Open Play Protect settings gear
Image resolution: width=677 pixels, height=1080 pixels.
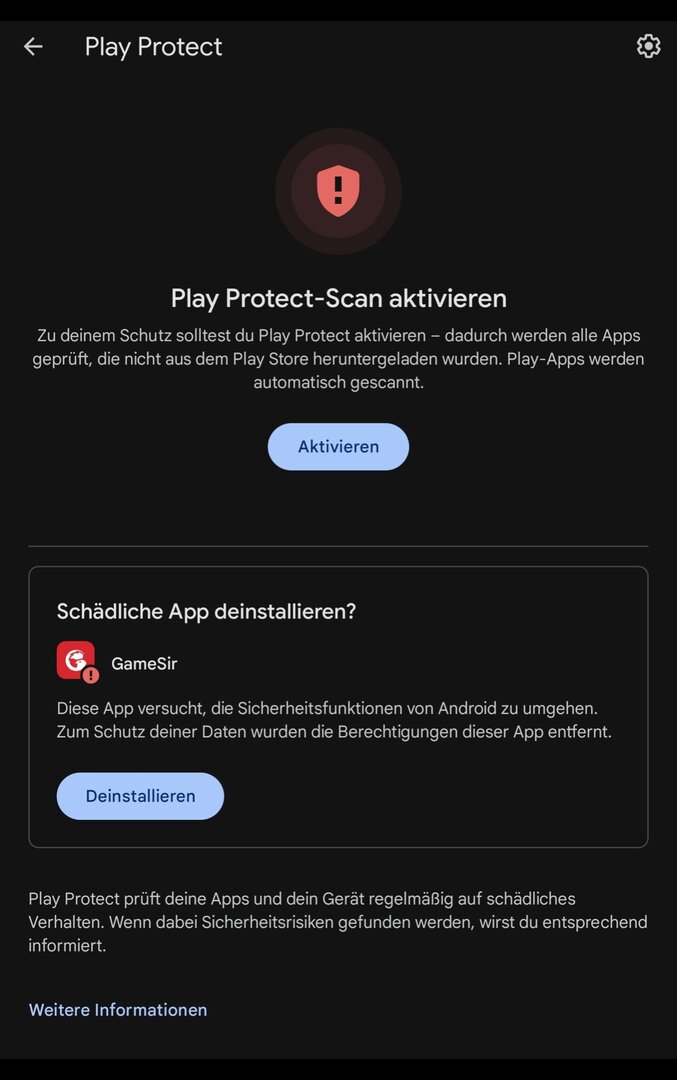(648, 46)
